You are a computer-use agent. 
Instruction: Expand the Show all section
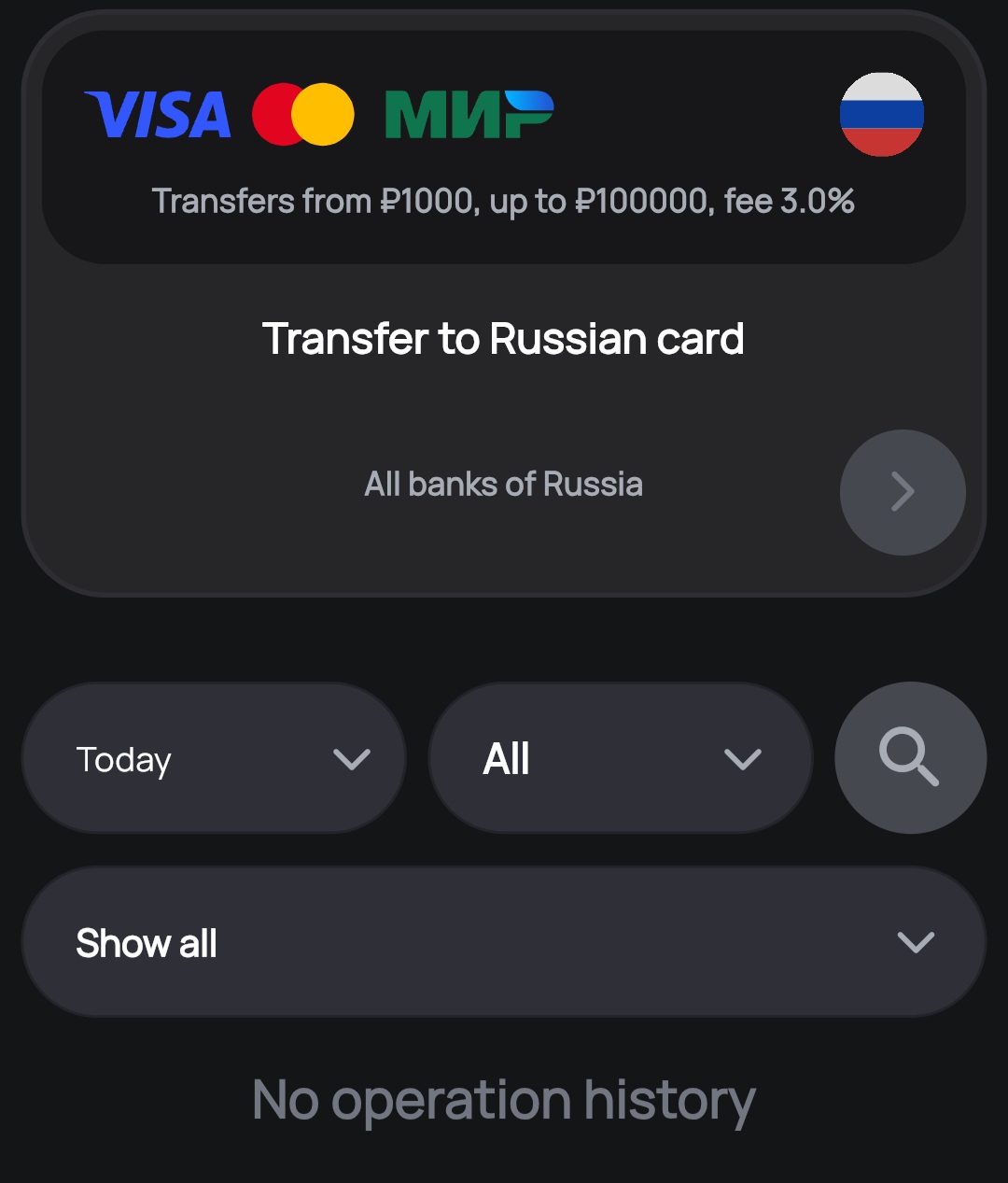pos(504,942)
